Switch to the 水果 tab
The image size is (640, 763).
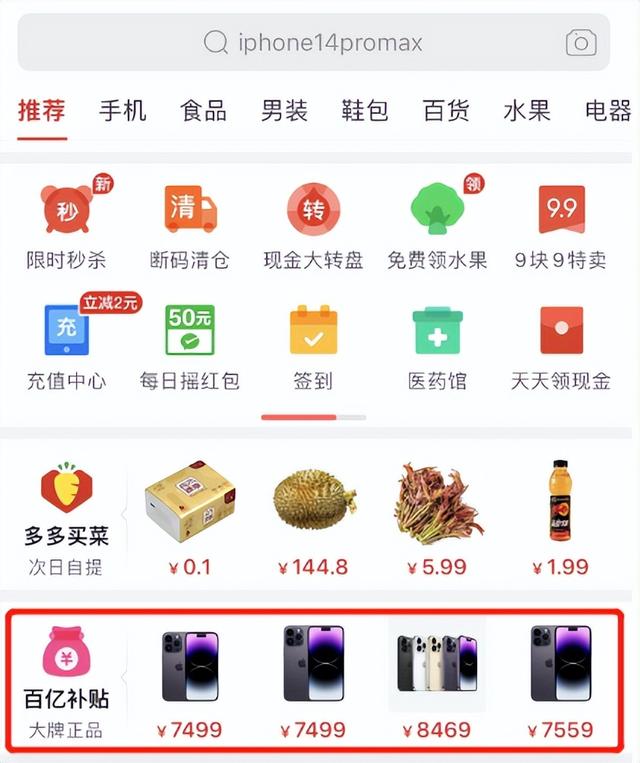coord(526,111)
